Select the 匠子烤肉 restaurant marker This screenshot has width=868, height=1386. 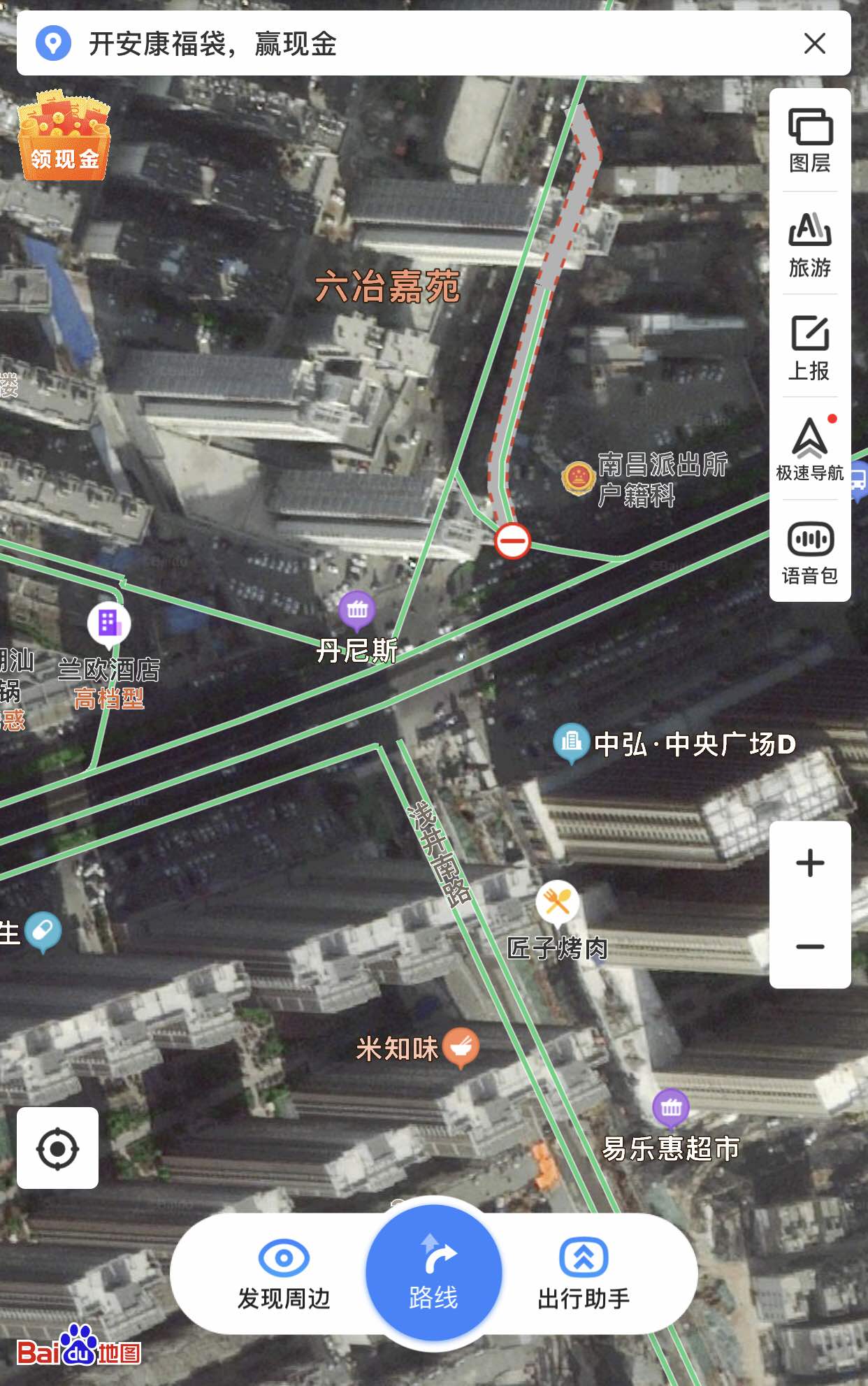[557, 902]
